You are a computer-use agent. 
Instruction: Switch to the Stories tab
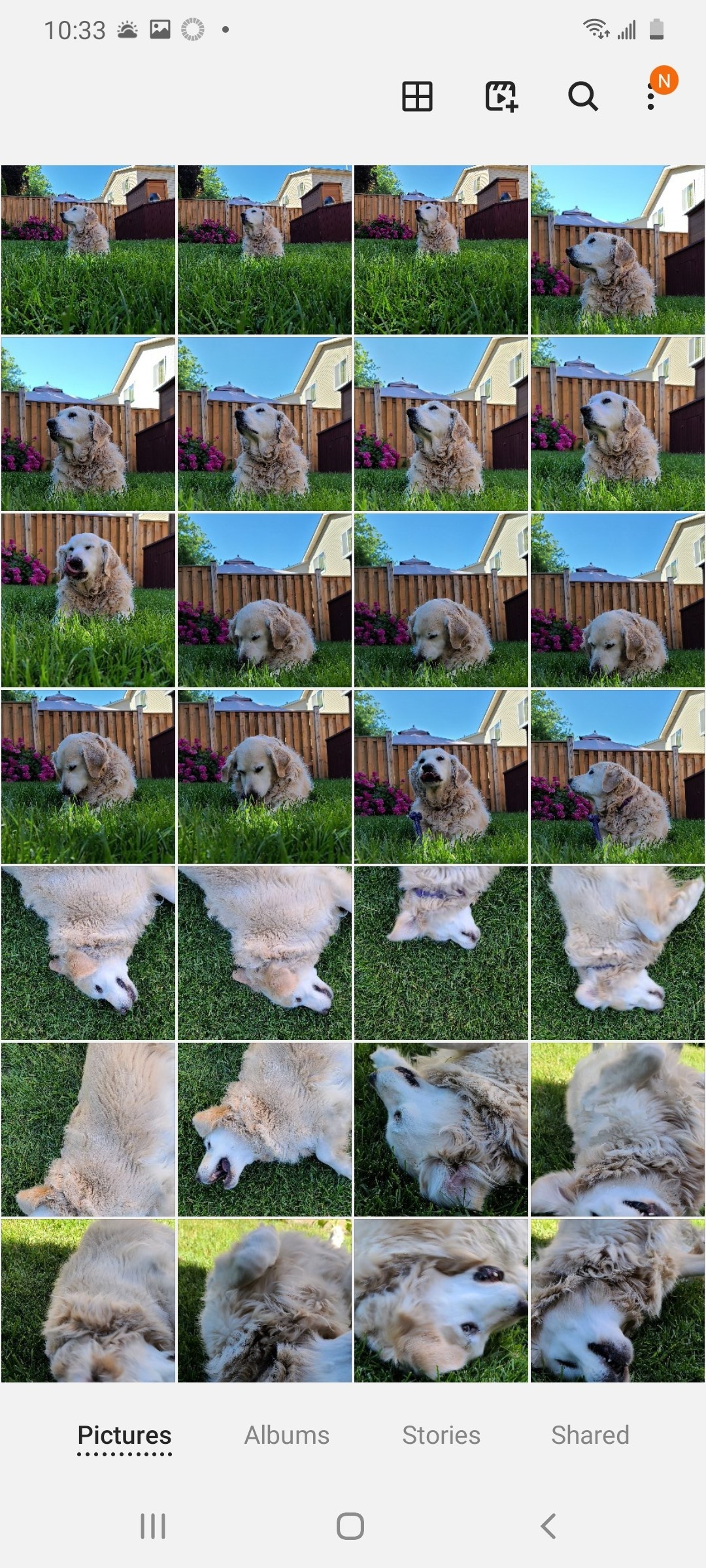click(441, 1435)
